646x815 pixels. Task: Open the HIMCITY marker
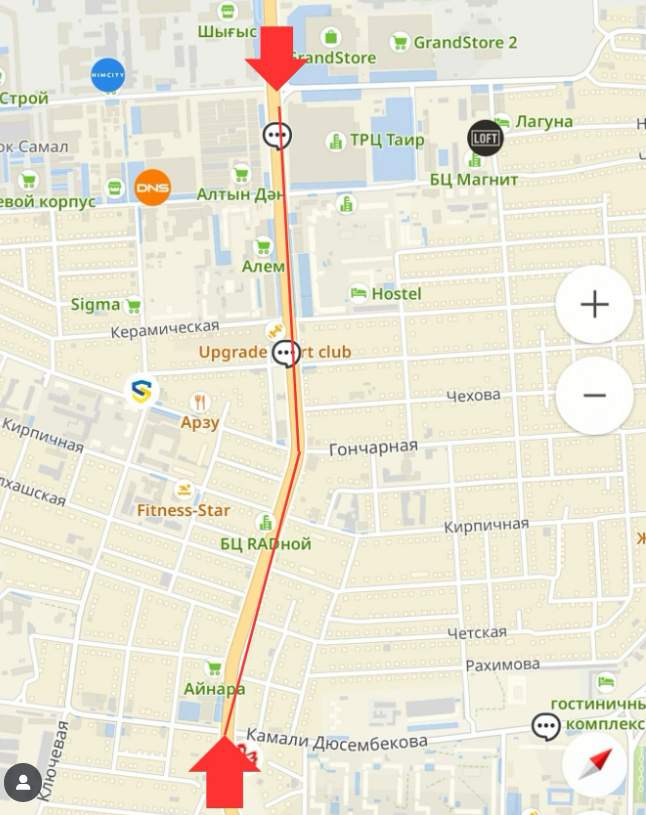[x=108, y=76]
